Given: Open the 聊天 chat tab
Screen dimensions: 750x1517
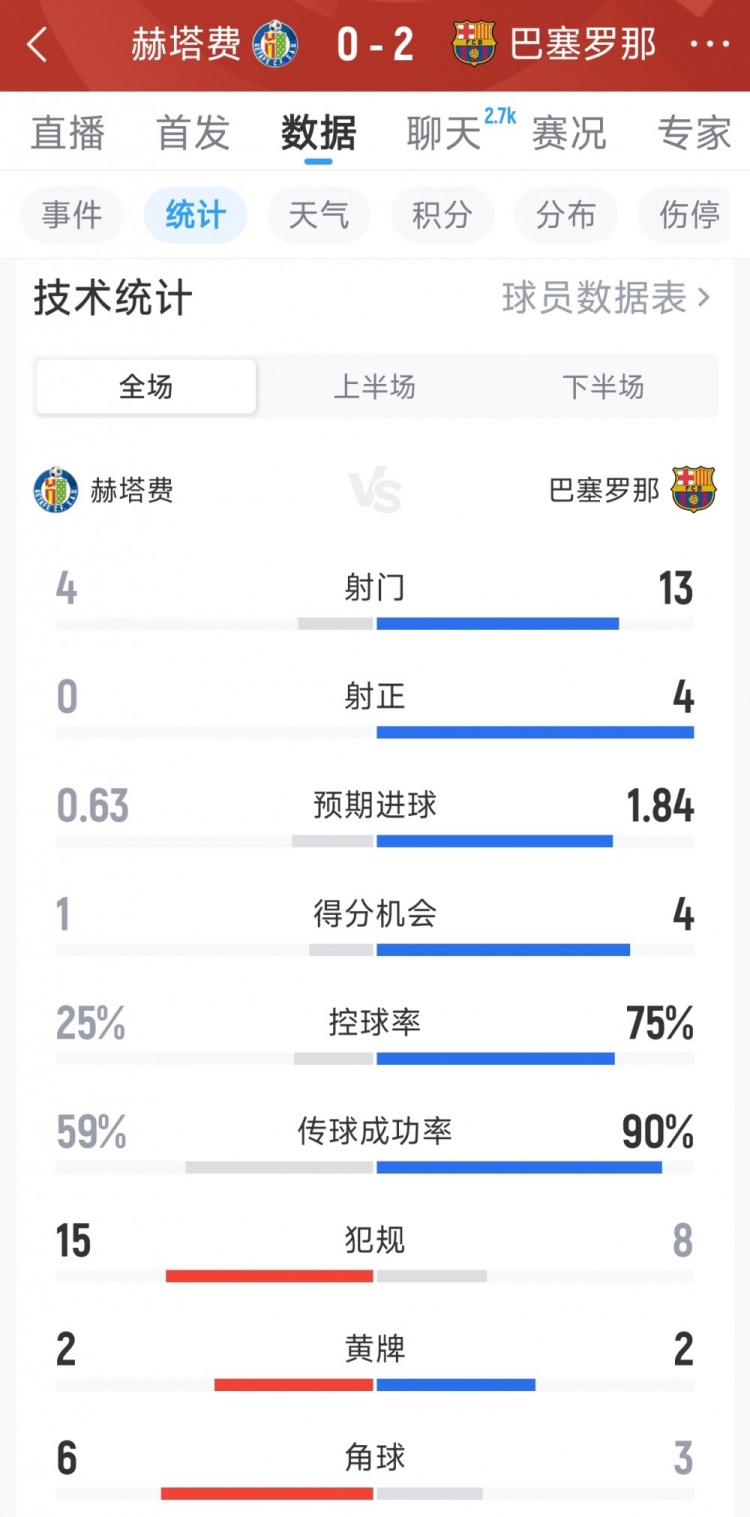Looking at the screenshot, I should (x=441, y=134).
